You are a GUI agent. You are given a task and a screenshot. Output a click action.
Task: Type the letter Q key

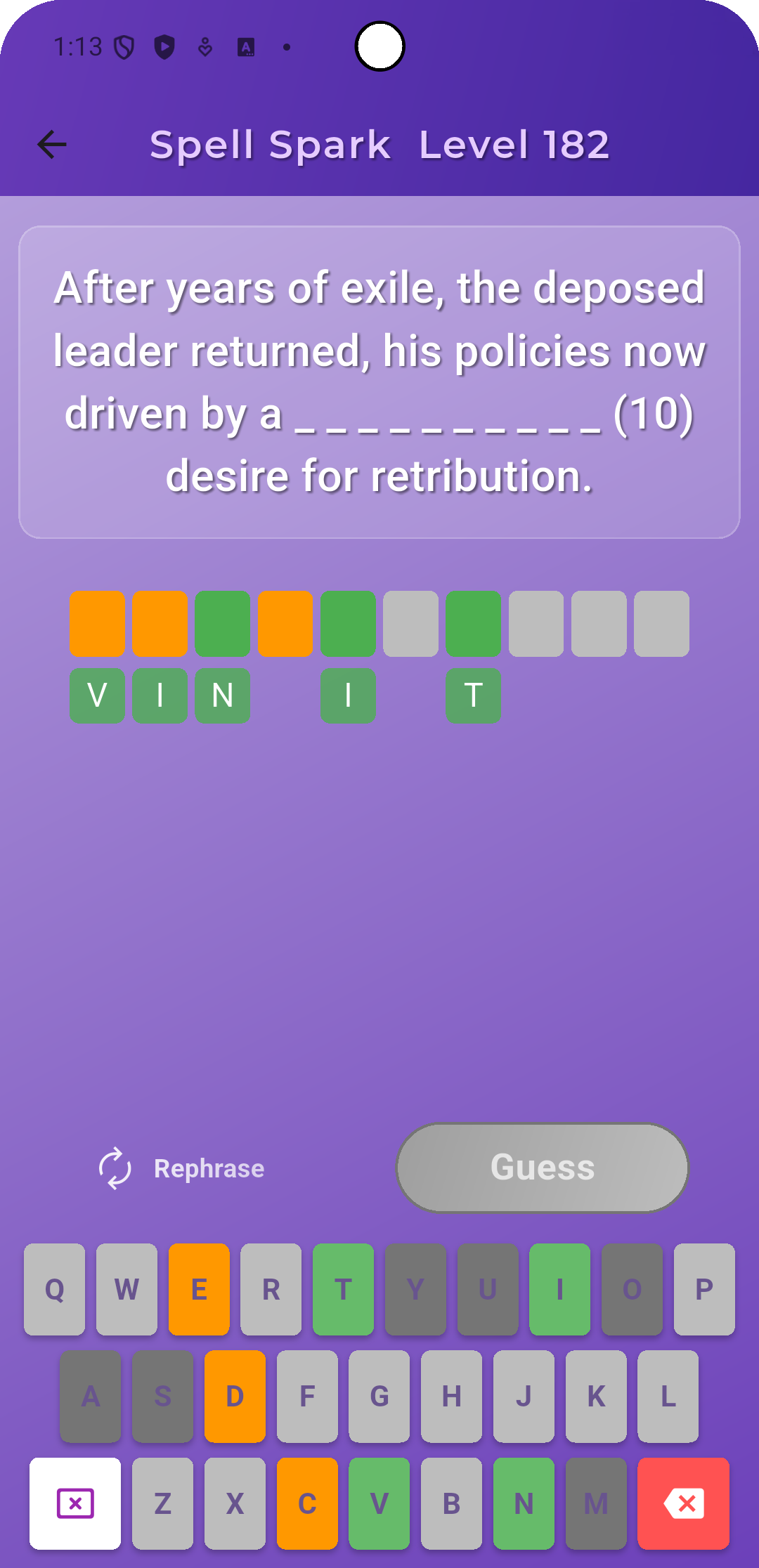[54, 1289]
